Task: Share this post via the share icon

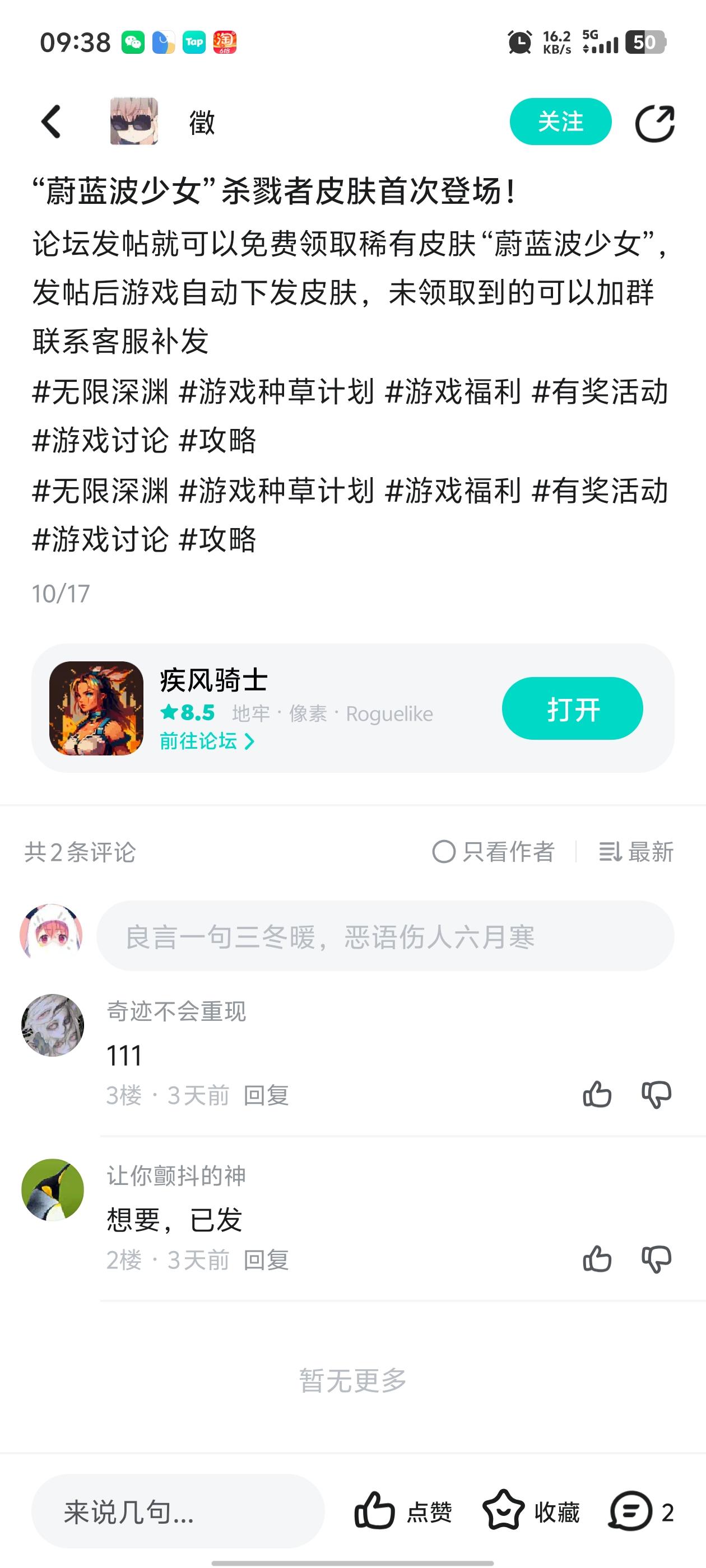Action: click(655, 124)
